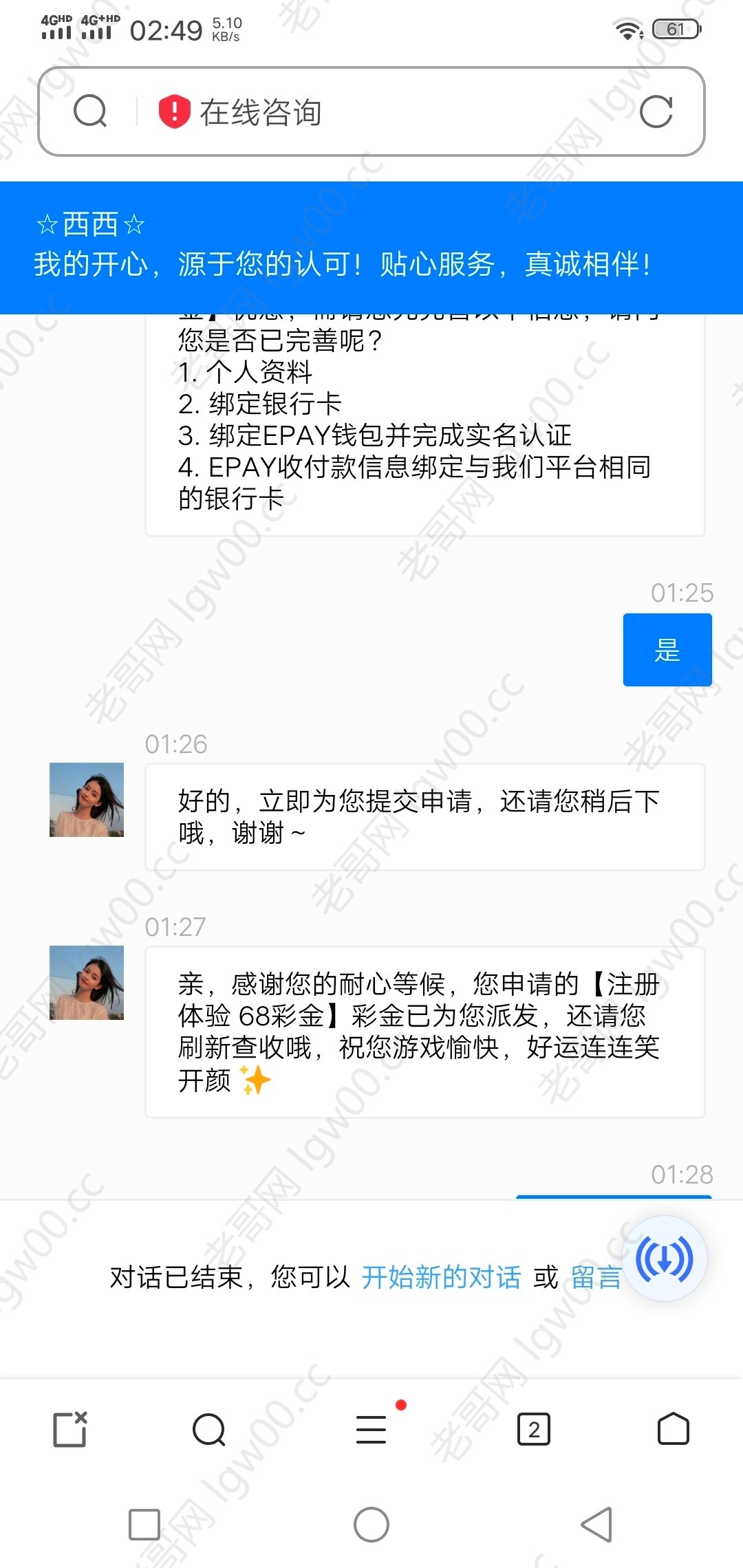Open the 在线咨询 address field

point(385,112)
